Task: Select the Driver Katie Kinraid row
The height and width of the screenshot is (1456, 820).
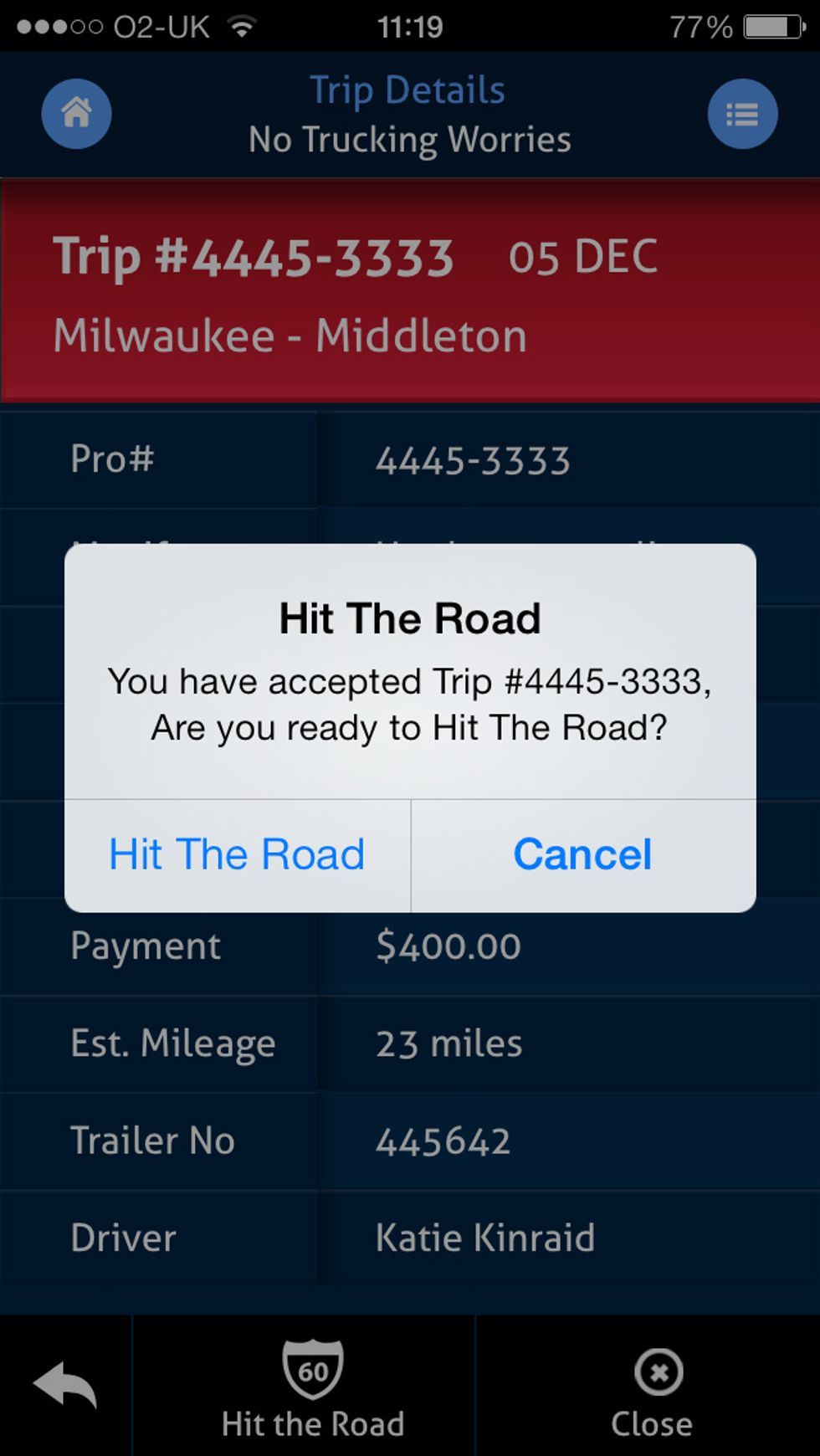Action: tap(409, 1238)
